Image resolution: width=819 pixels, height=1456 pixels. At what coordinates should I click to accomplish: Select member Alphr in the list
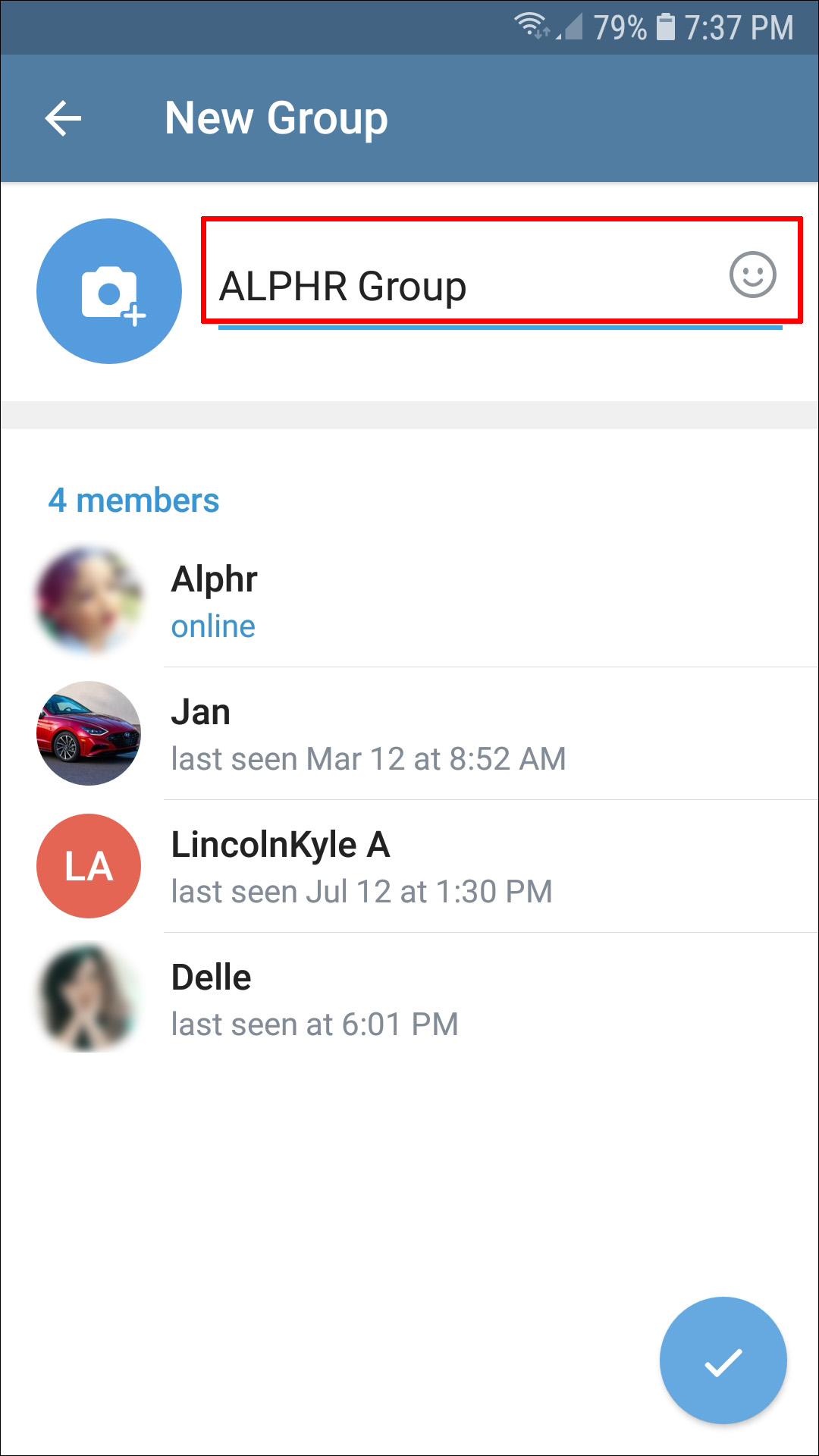pos(409,601)
